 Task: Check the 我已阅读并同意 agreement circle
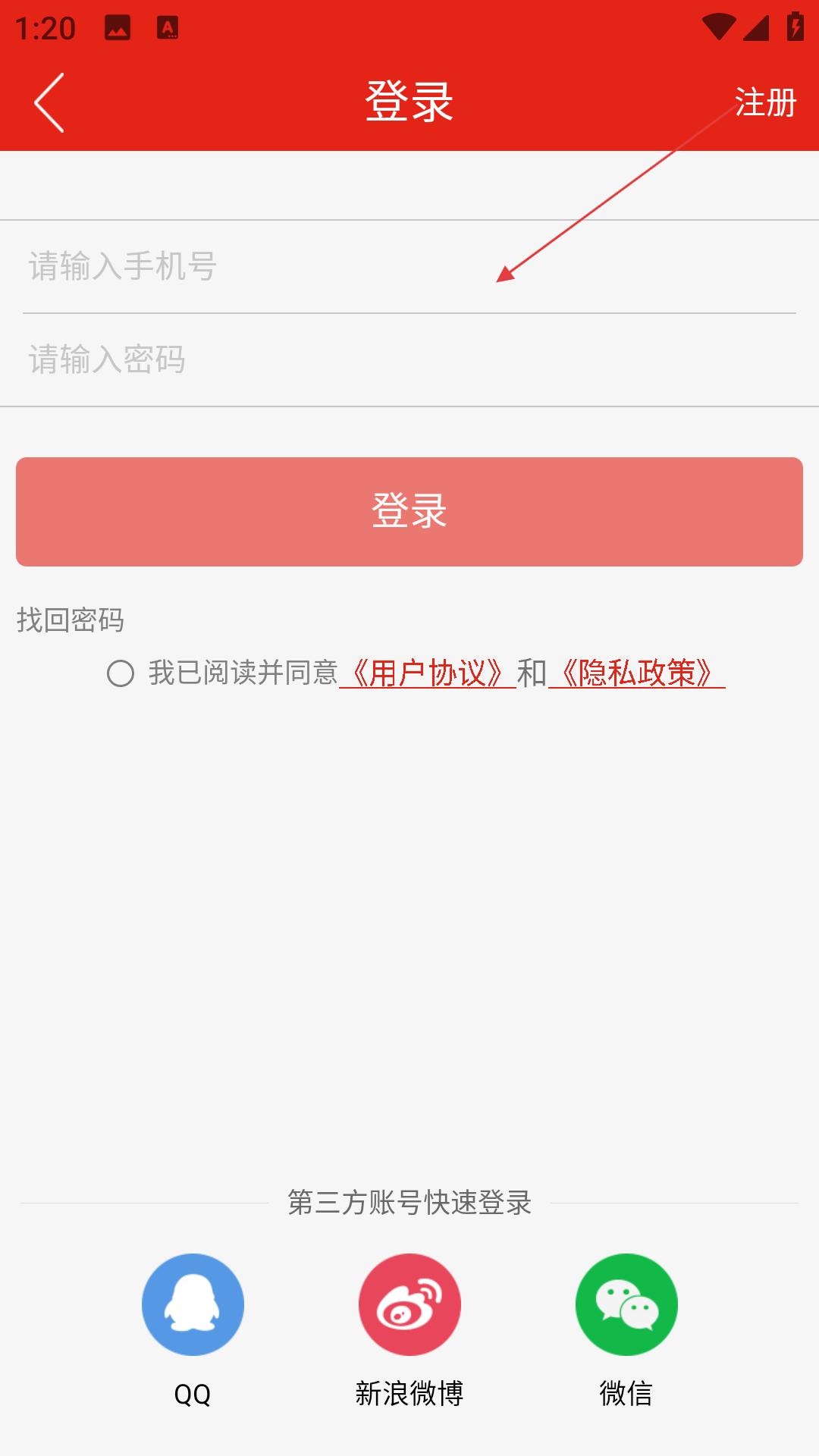121,673
